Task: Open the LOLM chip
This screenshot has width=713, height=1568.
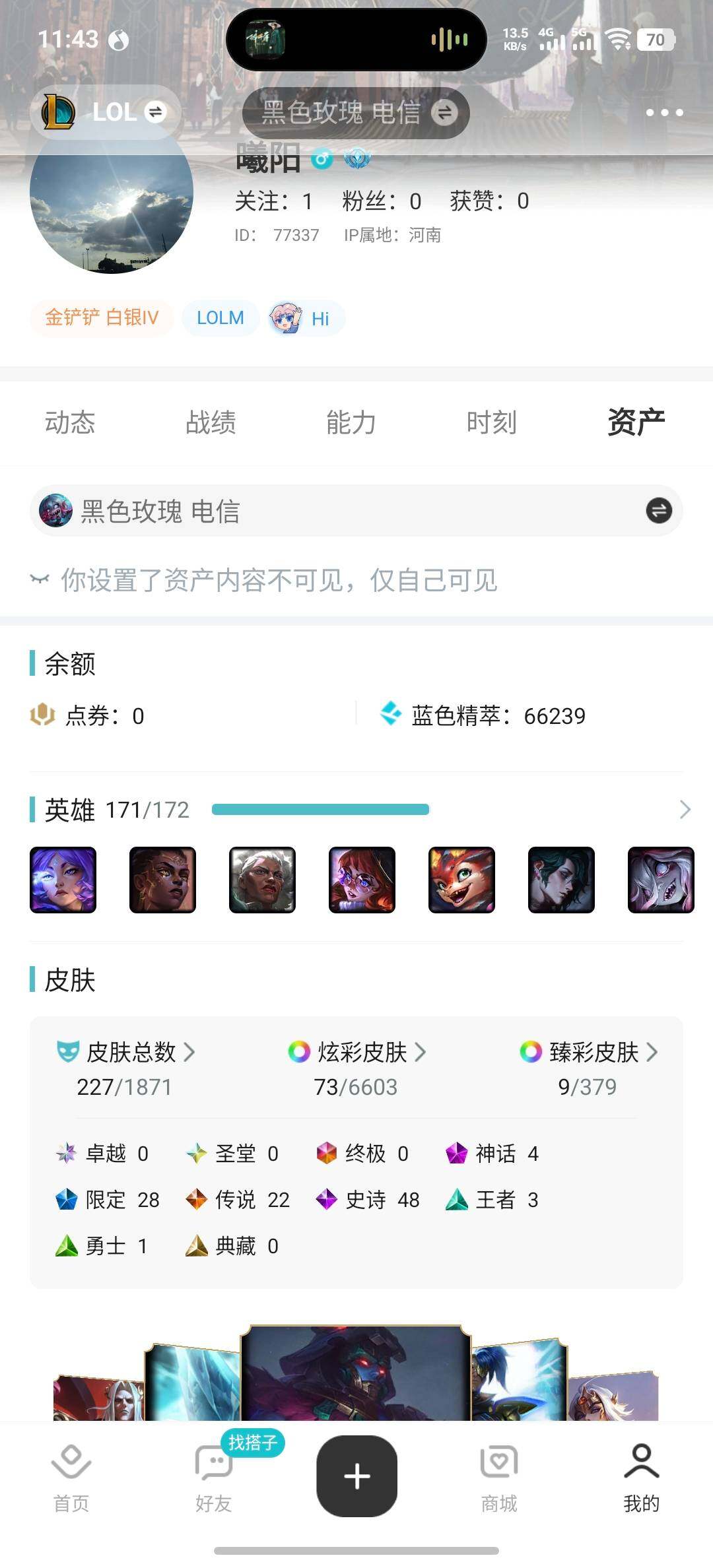Action: tap(220, 318)
